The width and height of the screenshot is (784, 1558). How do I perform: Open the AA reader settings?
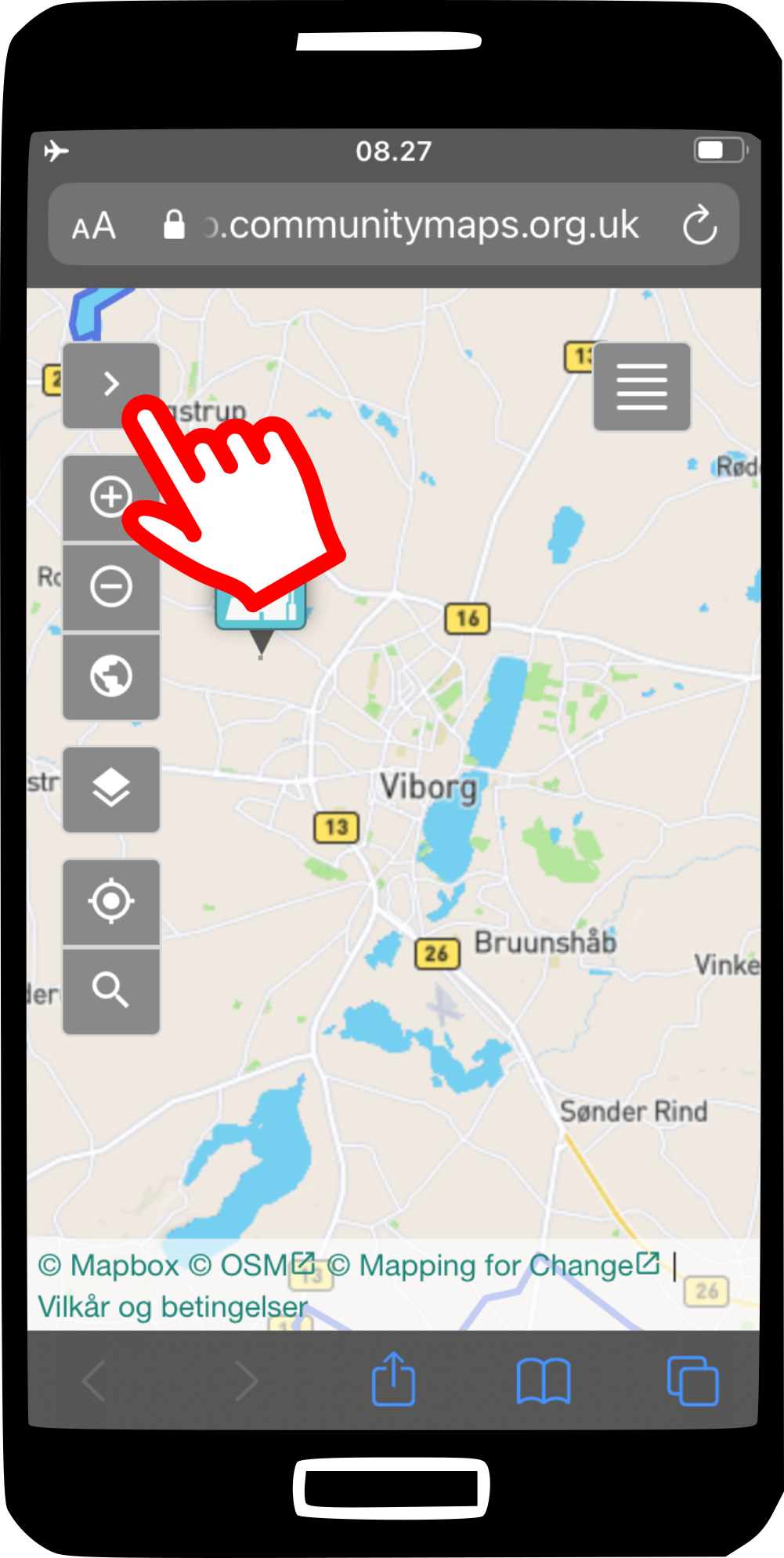(x=94, y=226)
